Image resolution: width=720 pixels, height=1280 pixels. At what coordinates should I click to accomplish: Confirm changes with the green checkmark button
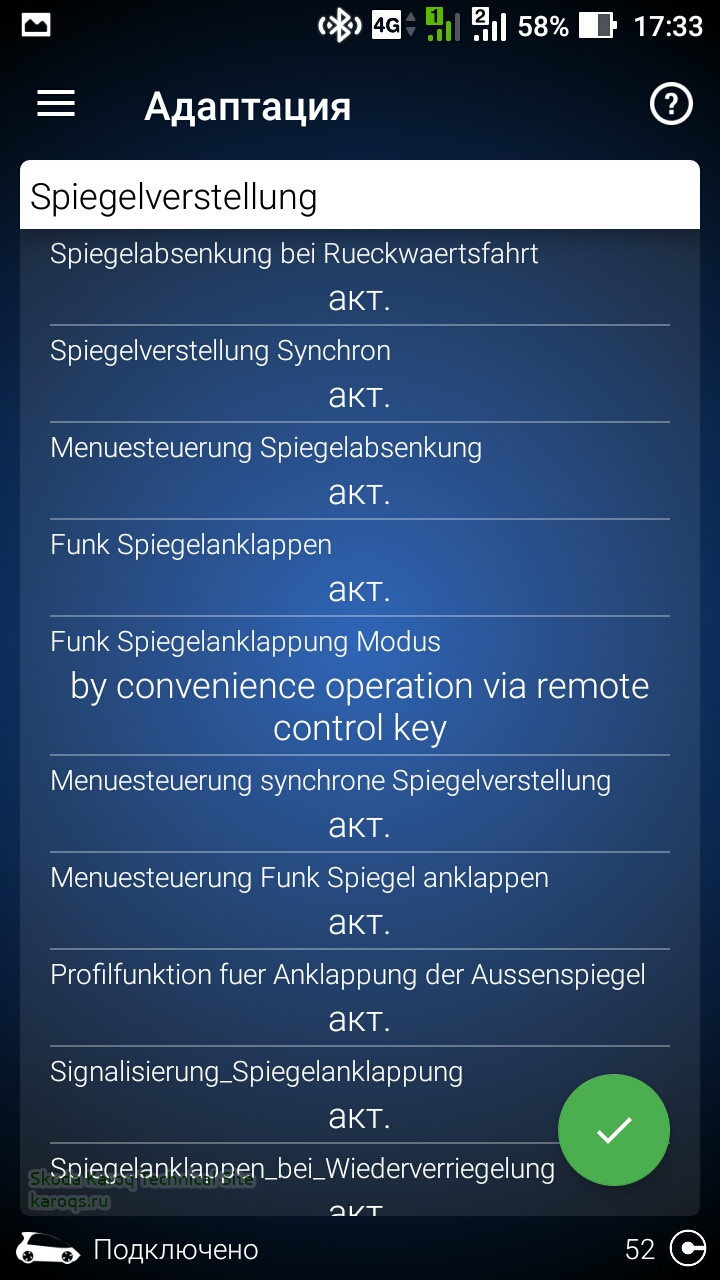[613, 1130]
